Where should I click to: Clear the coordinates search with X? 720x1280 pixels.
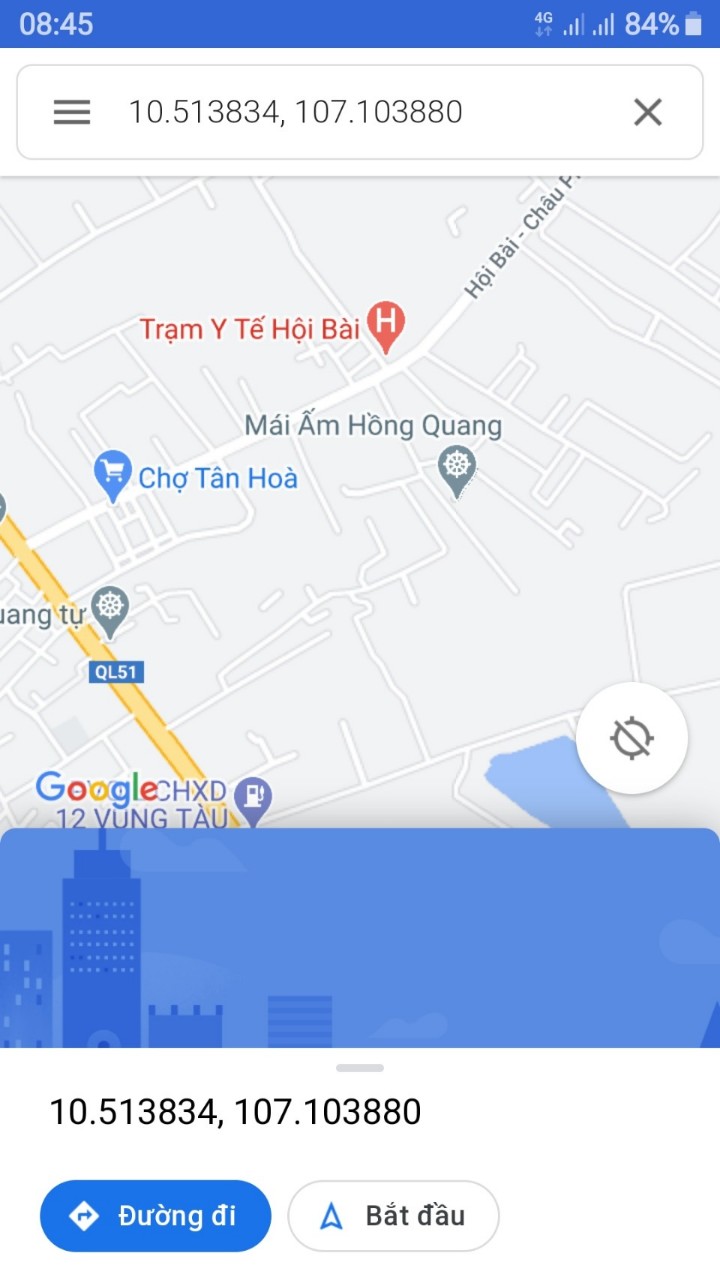click(x=648, y=112)
